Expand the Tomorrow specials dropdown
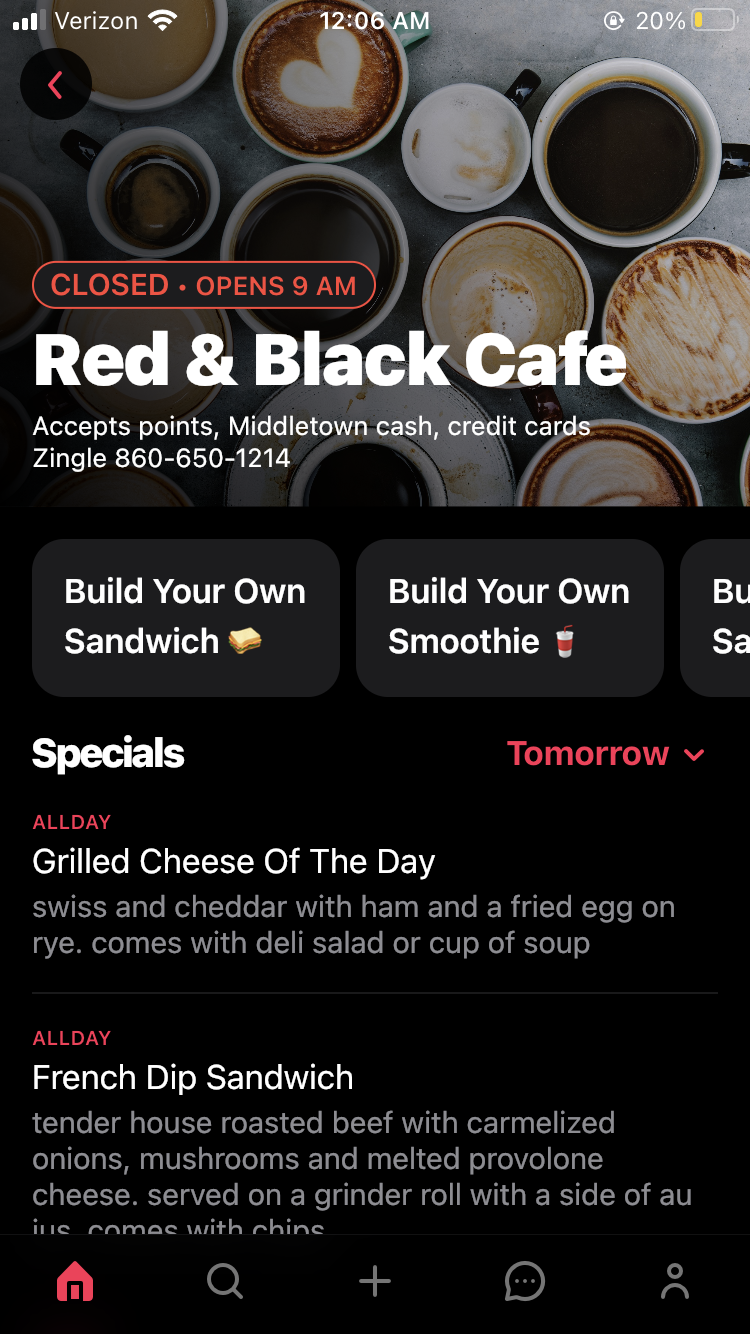 (x=606, y=754)
